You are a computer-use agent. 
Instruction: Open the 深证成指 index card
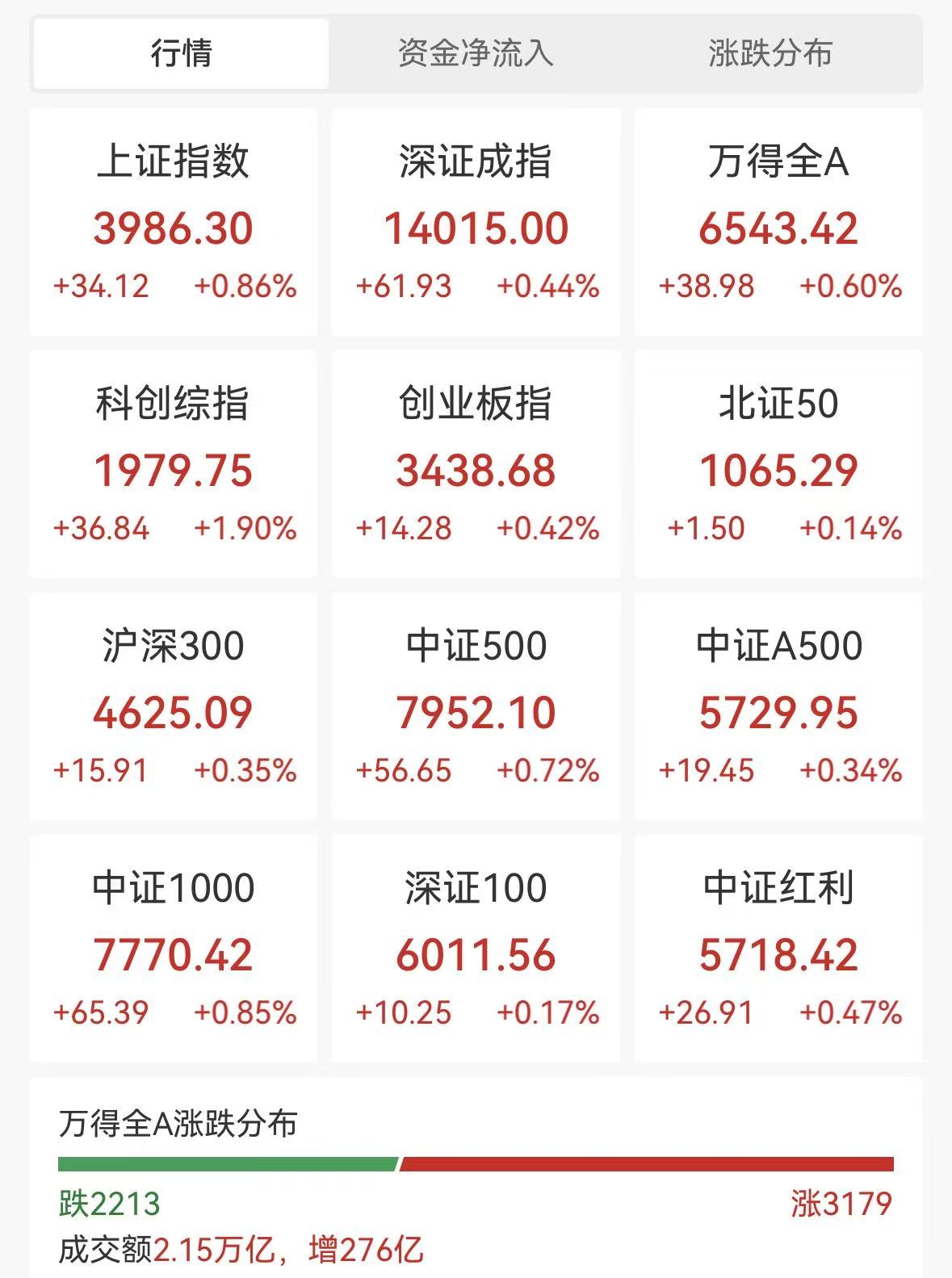(x=476, y=222)
